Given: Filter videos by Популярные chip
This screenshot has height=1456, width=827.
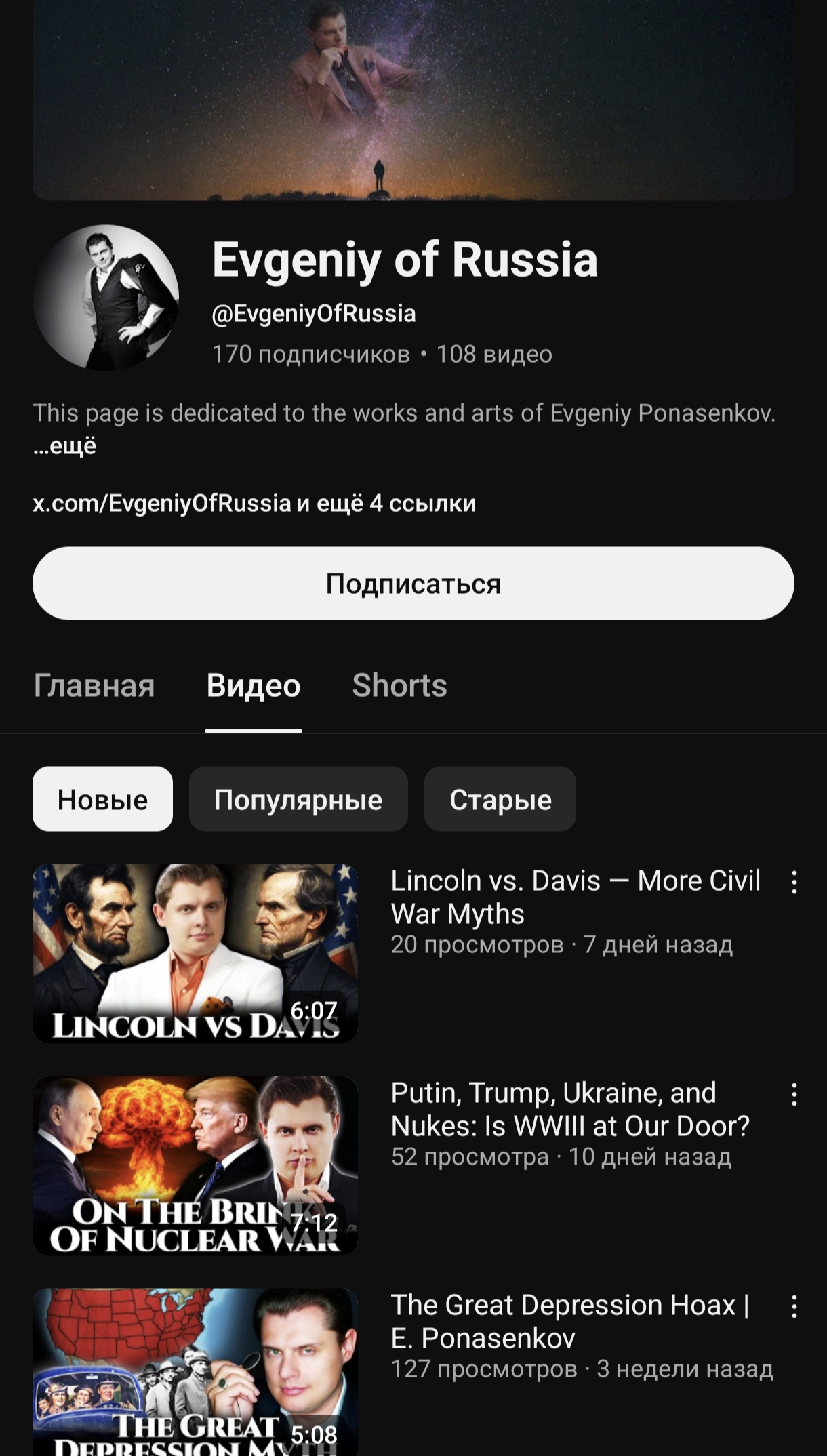Looking at the screenshot, I should coord(298,799).
